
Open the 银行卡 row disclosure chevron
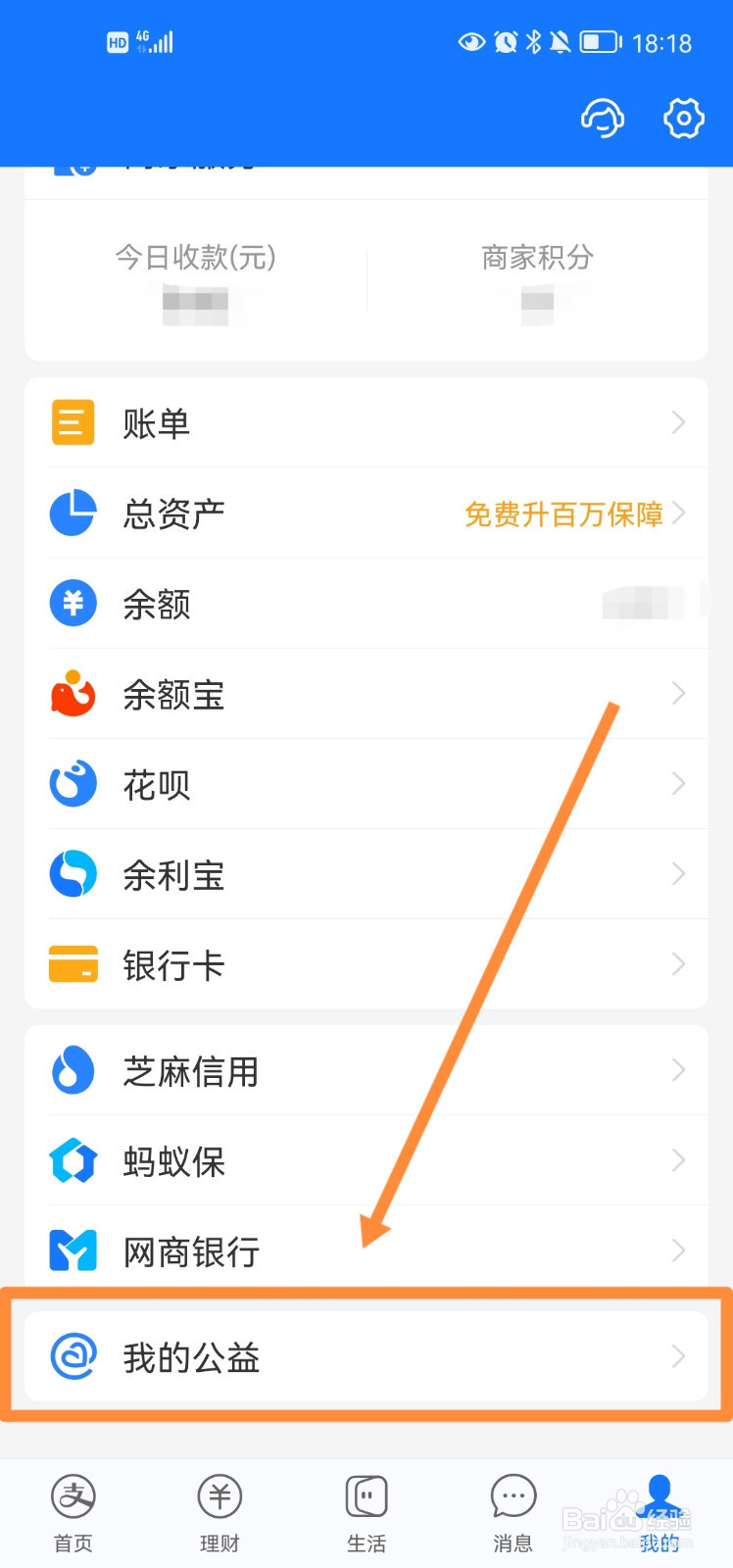tap(678, 964)
